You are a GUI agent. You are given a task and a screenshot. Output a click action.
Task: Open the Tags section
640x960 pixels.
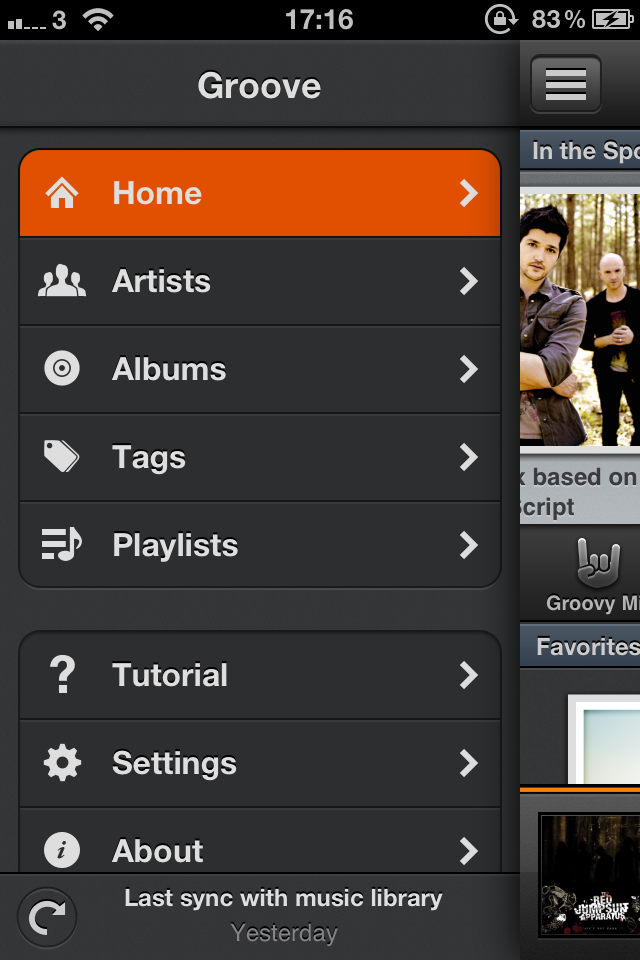tap(260, 457)
